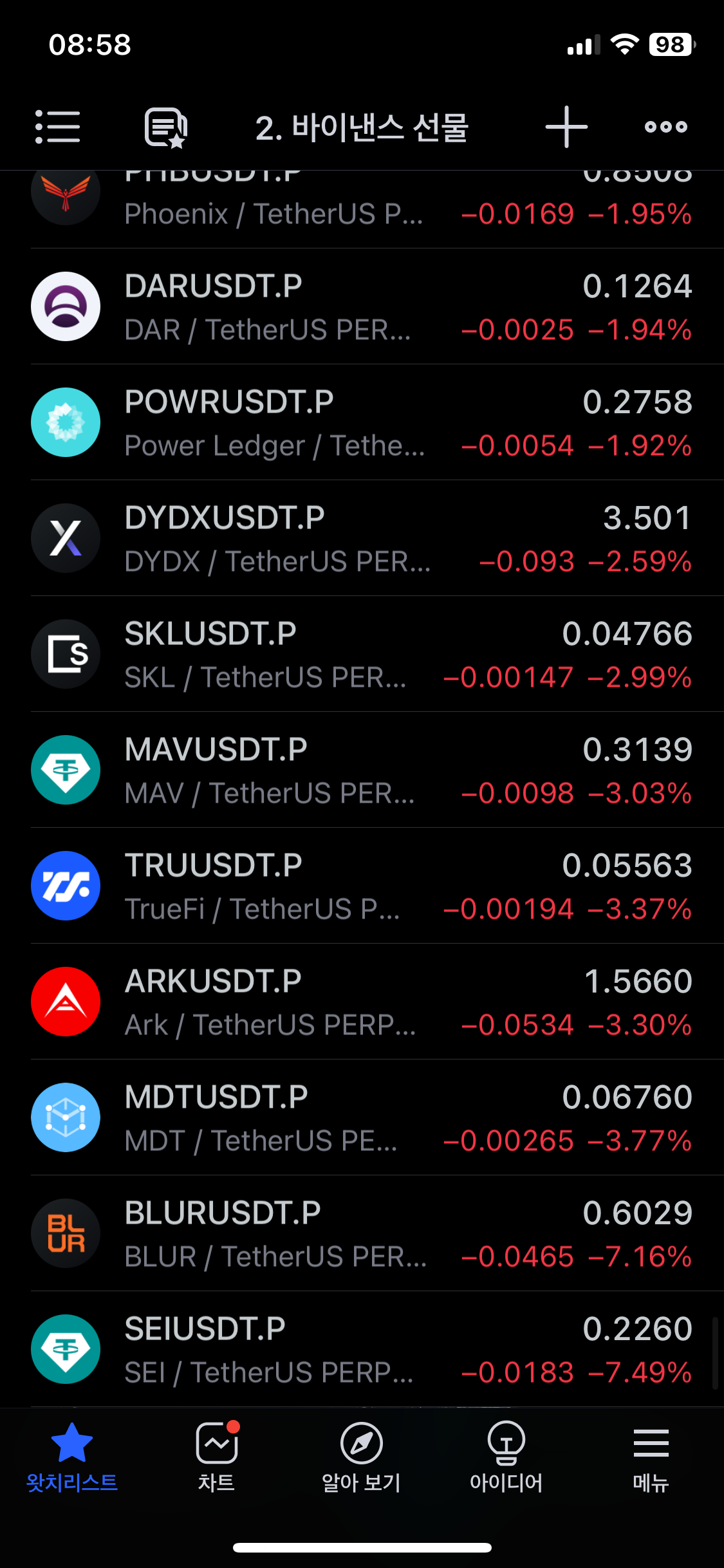Open the MDTUSDT.P row
The image size is (724, 1568).
[362, 1117]
